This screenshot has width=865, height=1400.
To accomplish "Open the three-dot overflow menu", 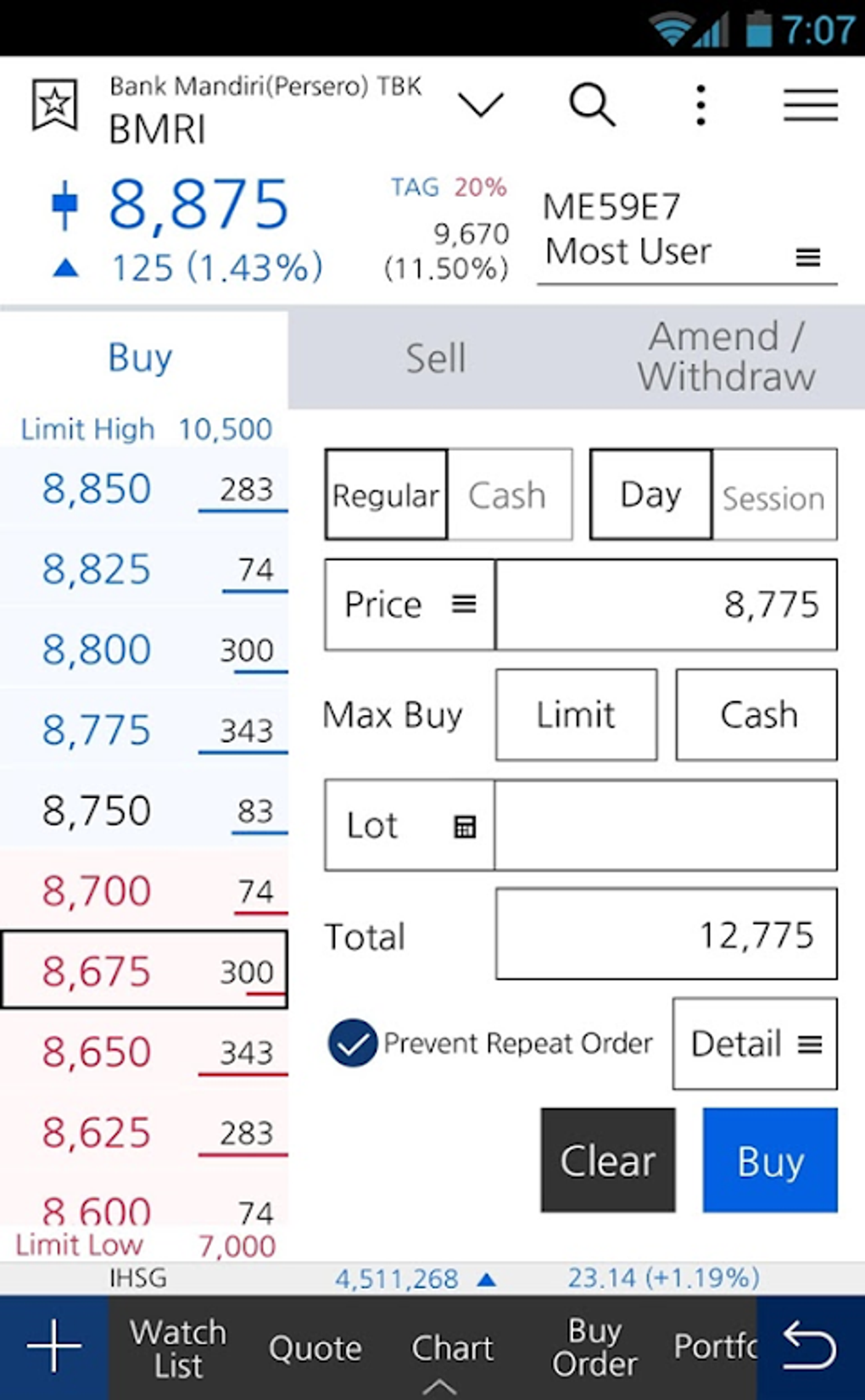I will [700, 105].
